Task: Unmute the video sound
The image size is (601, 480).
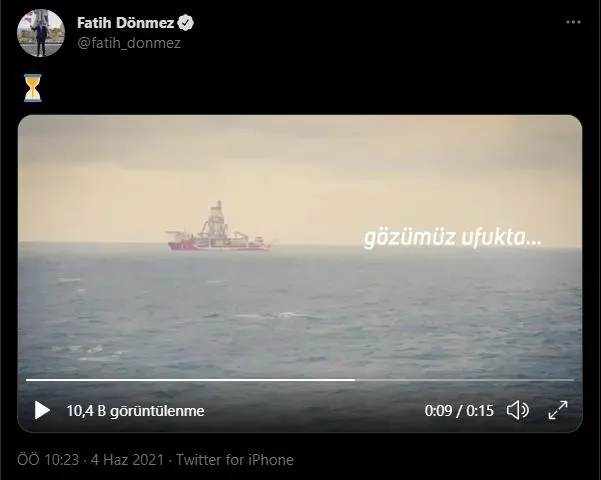Action: point(517,410)
